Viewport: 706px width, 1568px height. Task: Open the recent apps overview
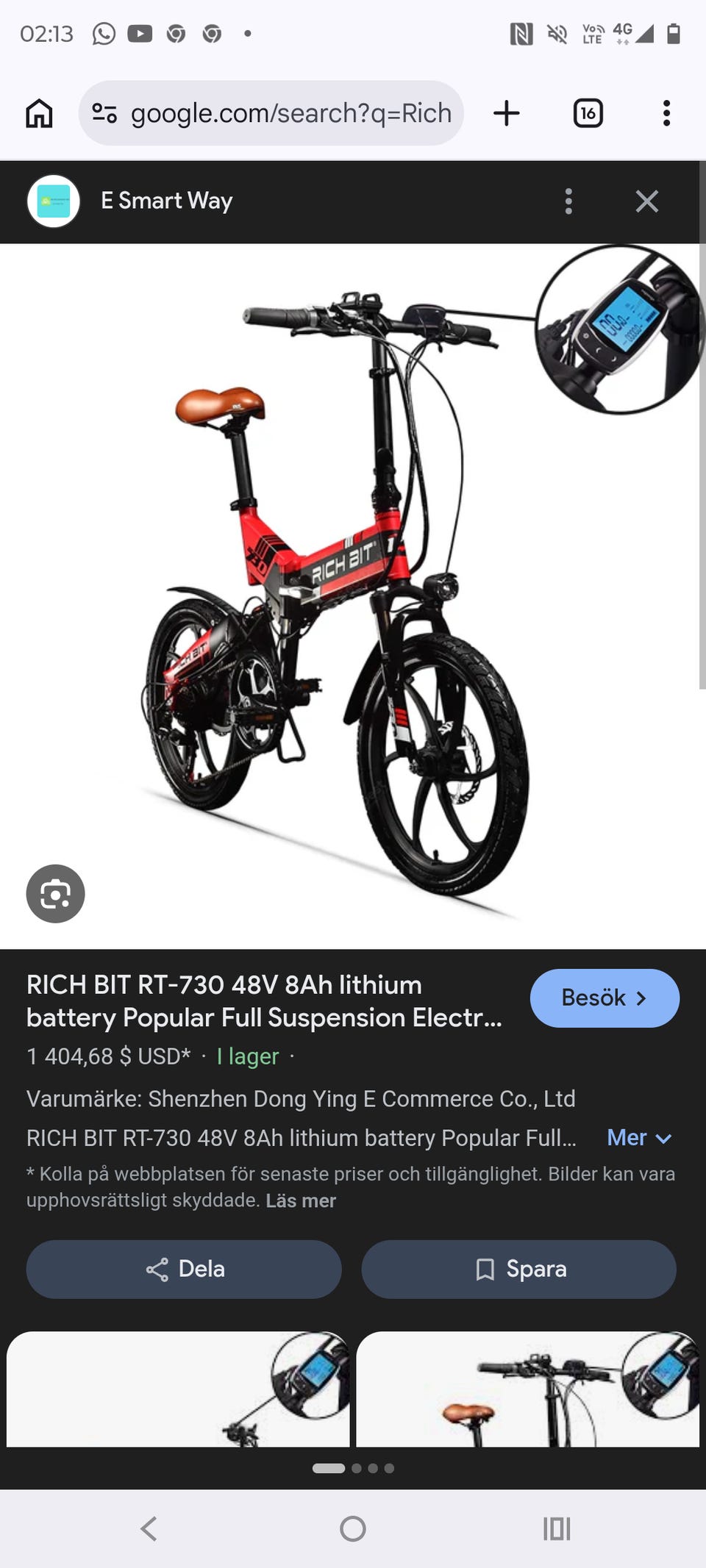point(557,1528)
